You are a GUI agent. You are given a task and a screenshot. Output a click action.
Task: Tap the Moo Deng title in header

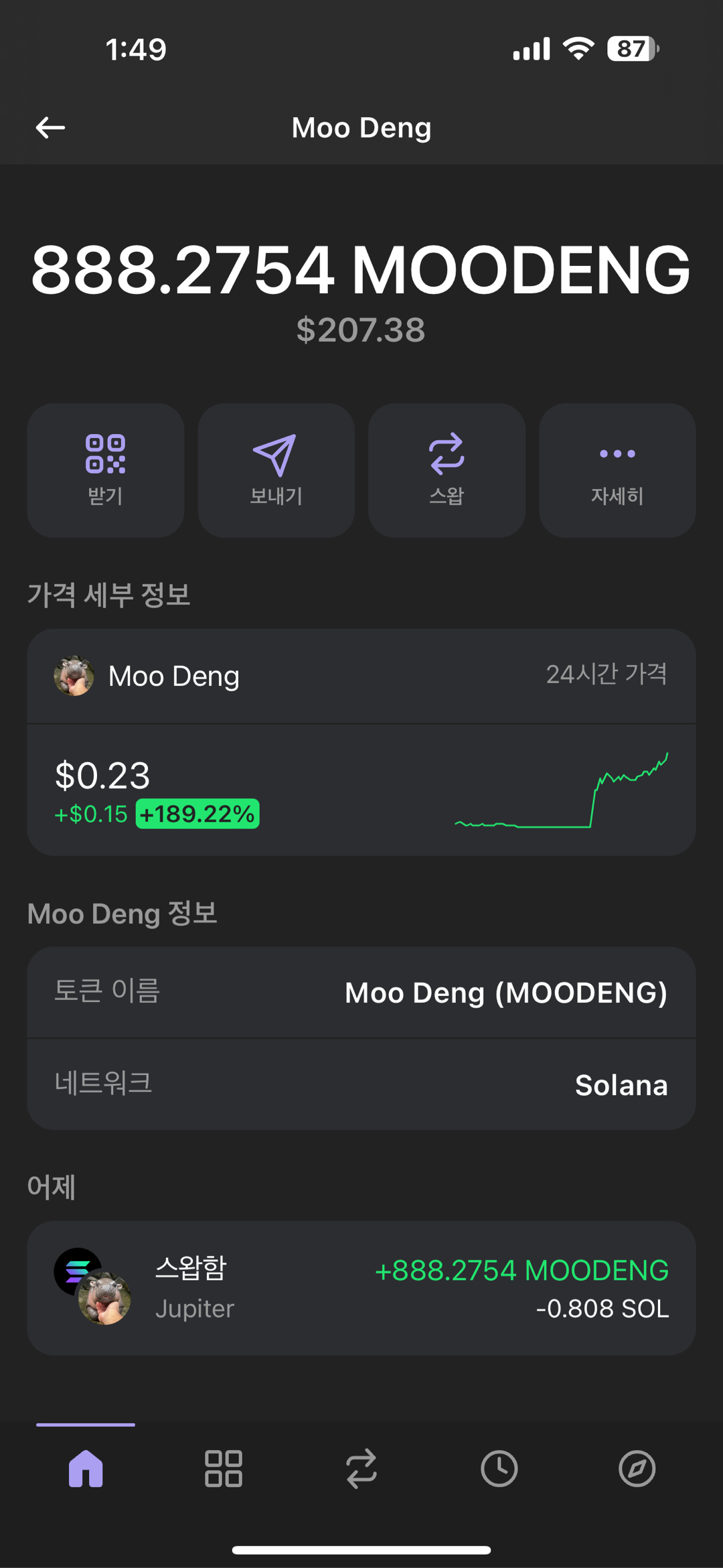pyautogui.click(x=361, y=127)
